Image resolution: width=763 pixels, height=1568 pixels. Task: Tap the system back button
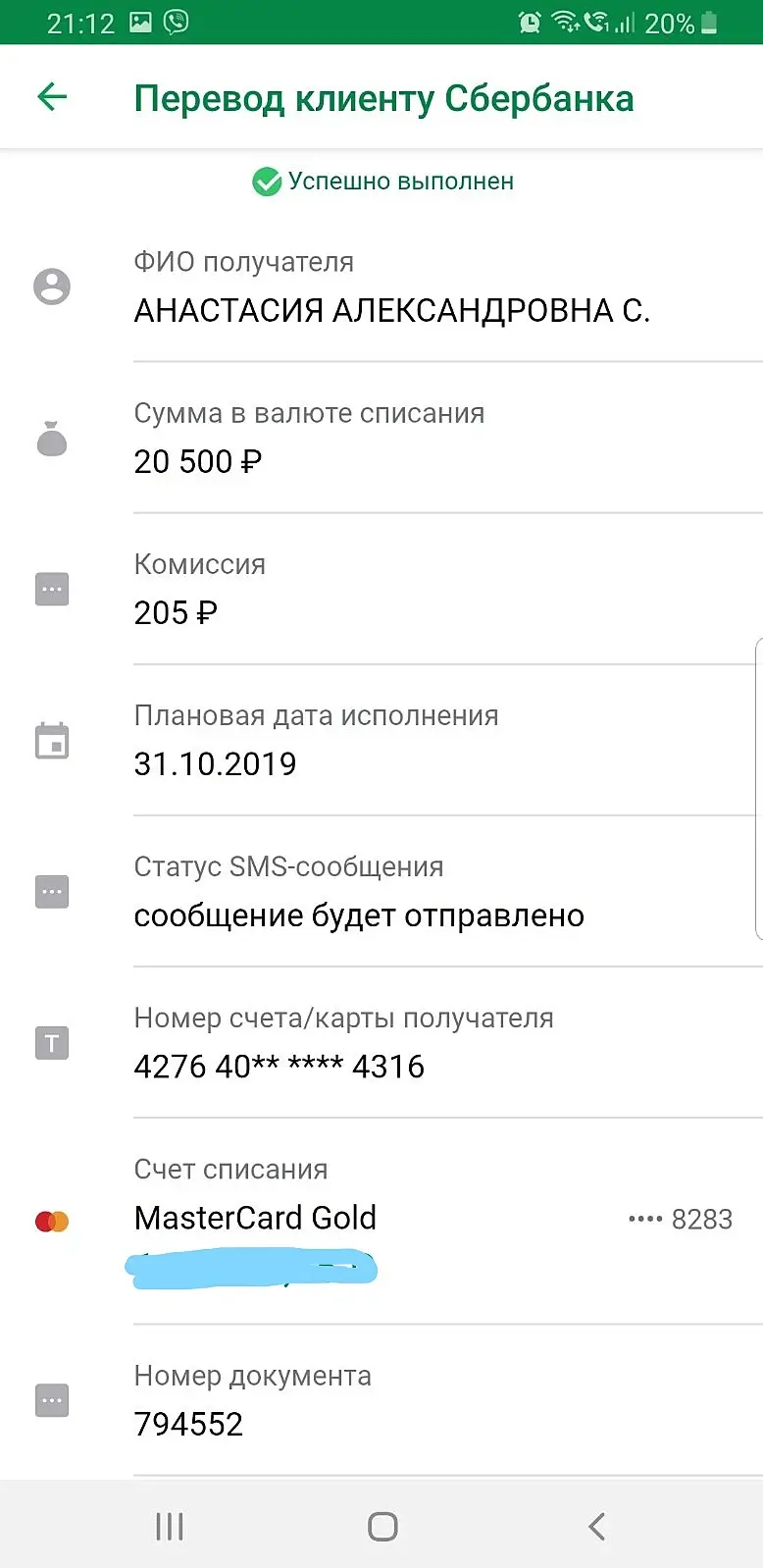pyautogui.click(x=596, y=1526)
